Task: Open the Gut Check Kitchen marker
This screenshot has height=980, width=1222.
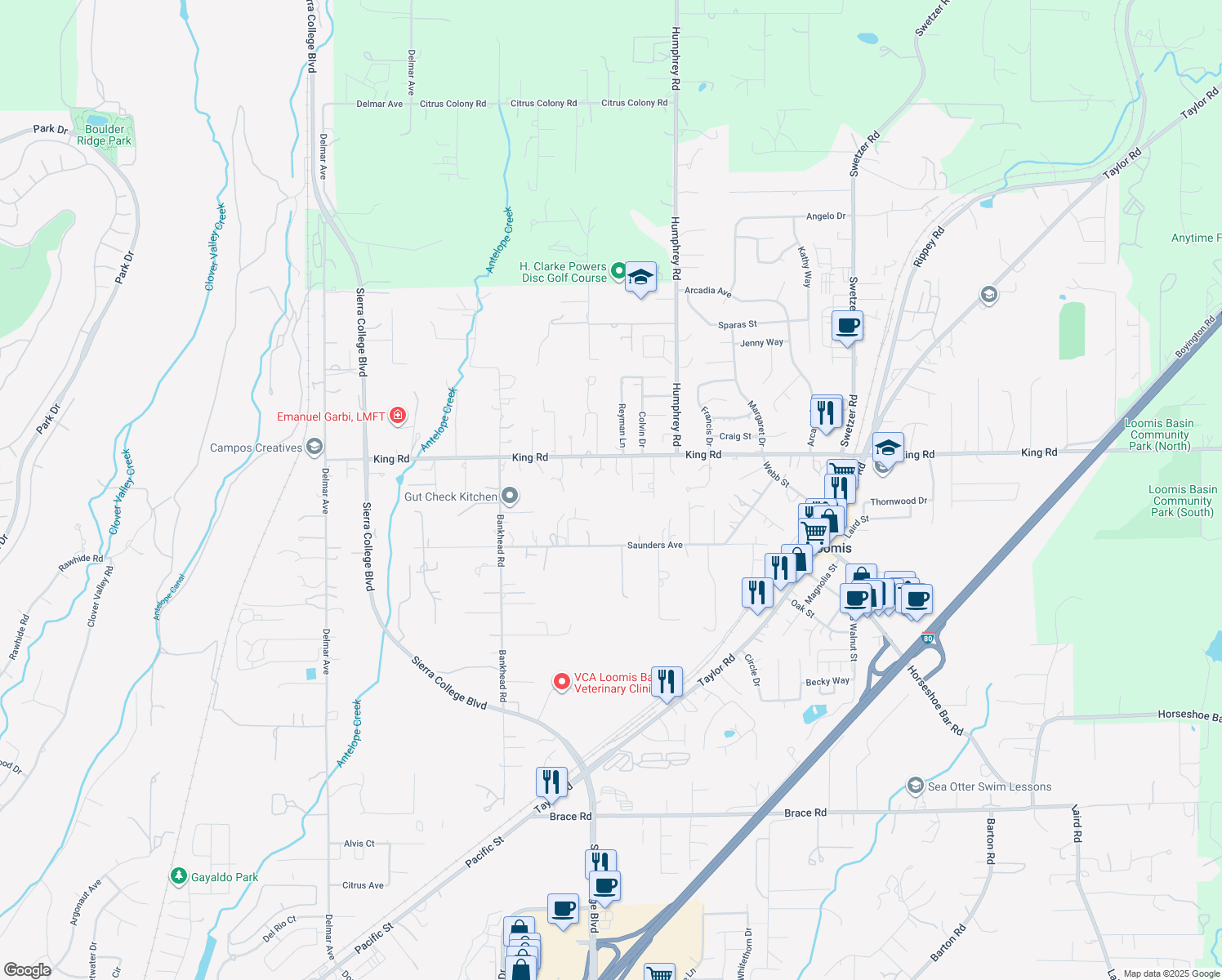Action: pos(510,496)
